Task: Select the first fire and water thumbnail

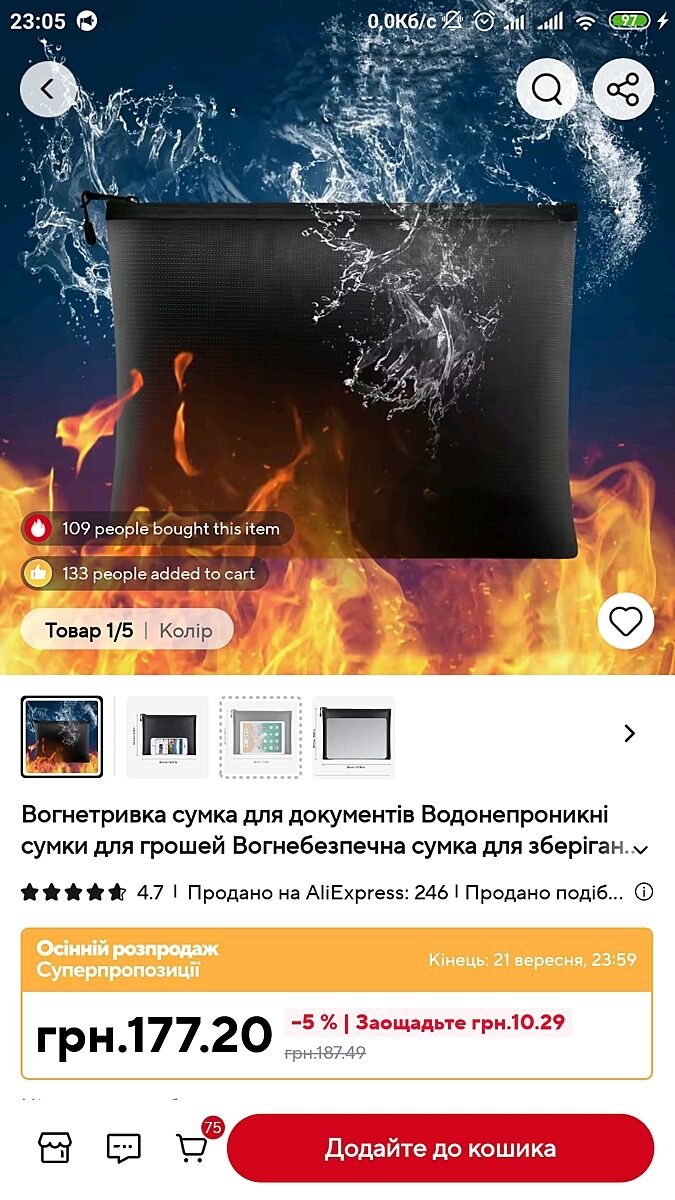Action: point(62,737)
